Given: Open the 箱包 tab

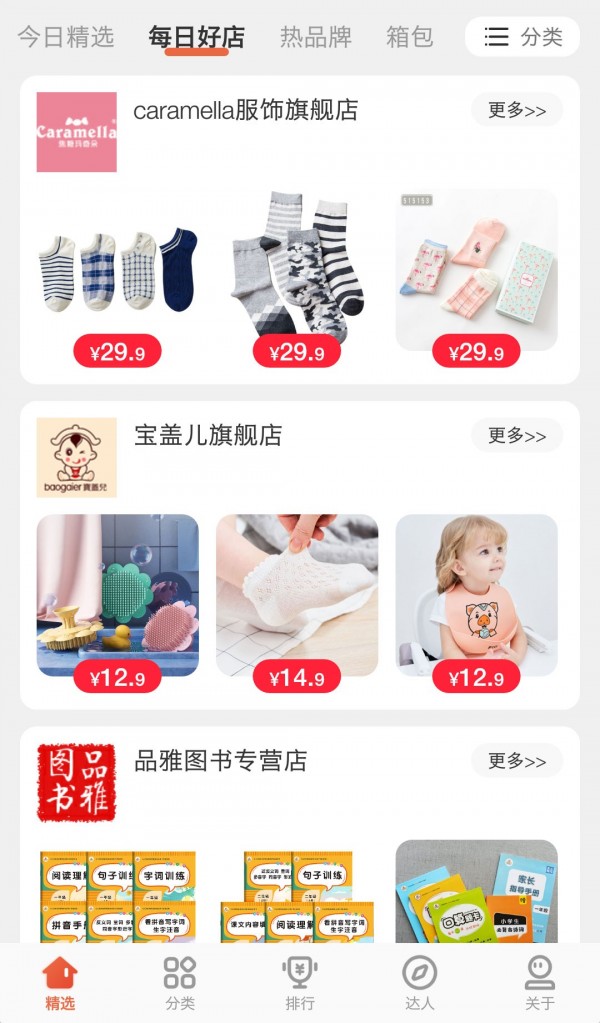Looking at the screenshot, I should (410, 38).
